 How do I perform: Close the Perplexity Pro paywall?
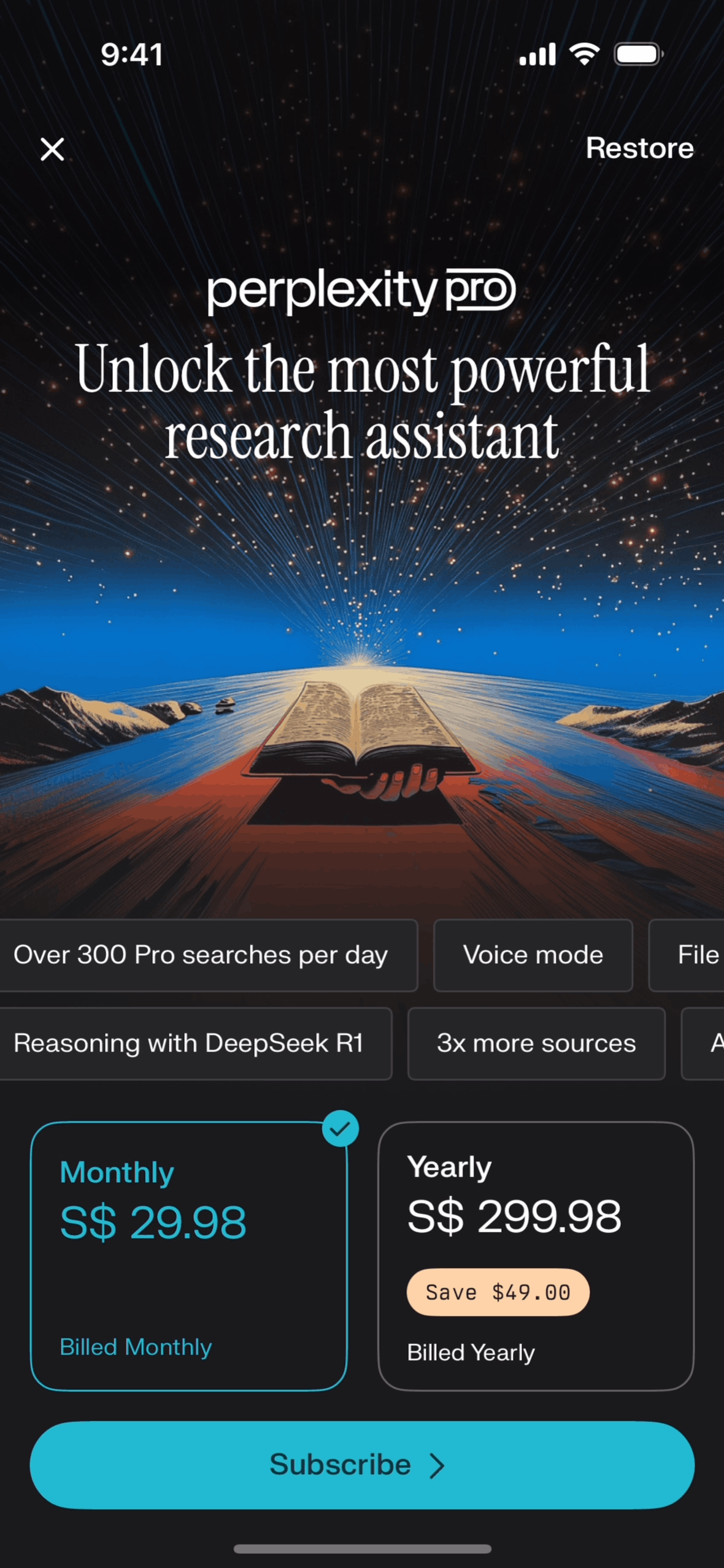52,148
